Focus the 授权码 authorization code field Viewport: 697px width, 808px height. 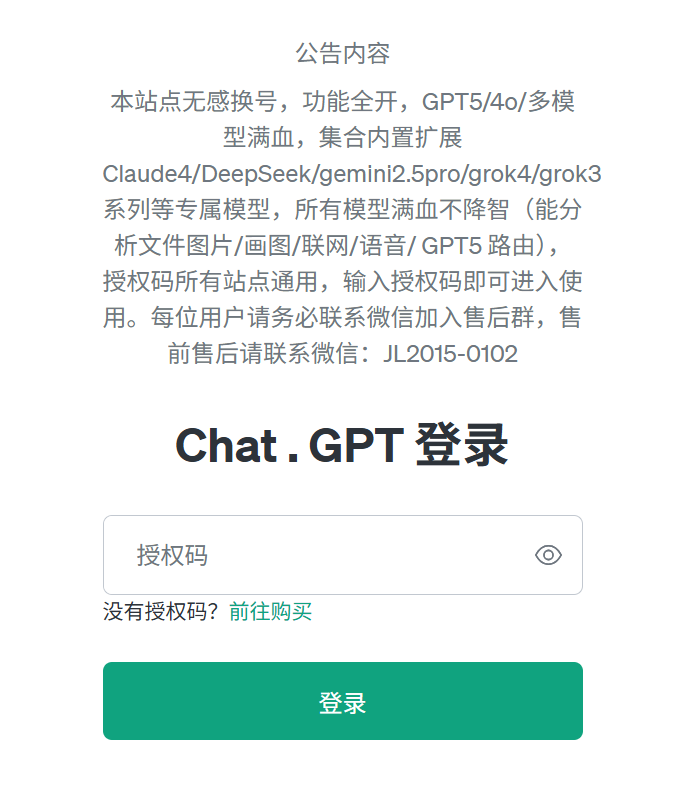click(x=320, y=555)
